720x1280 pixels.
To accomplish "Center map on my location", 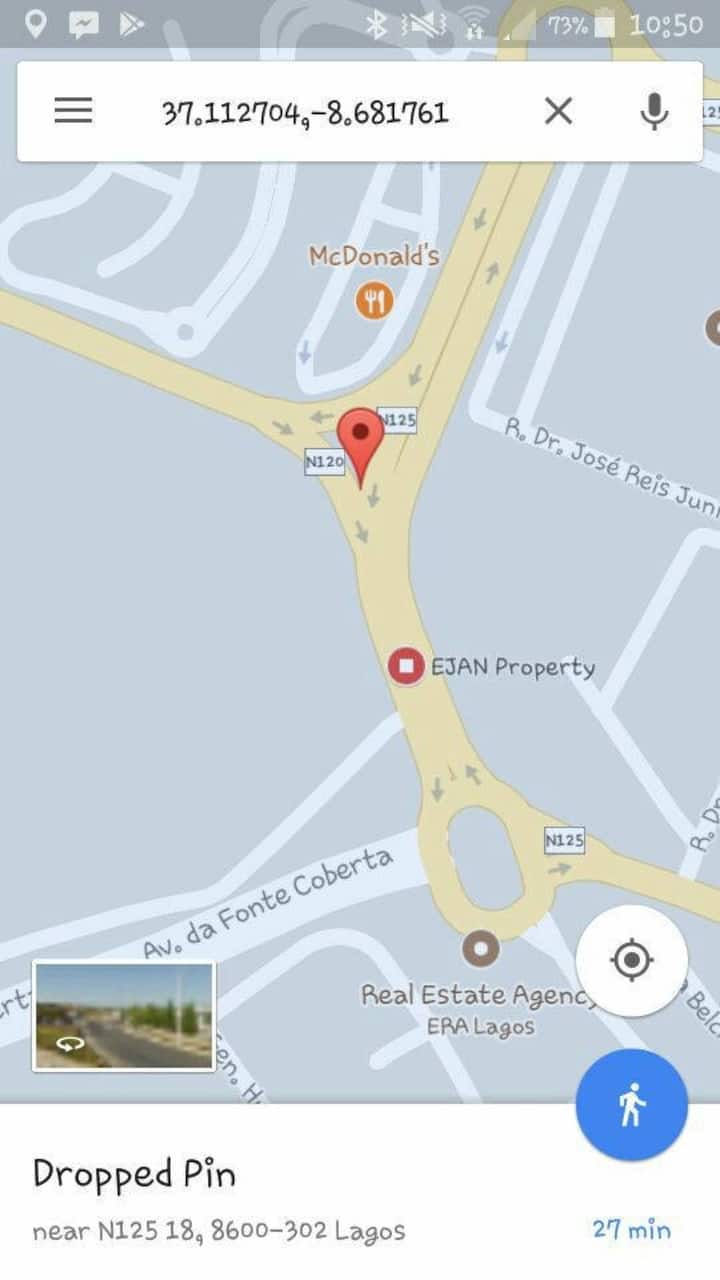I will tap(631, 961).
